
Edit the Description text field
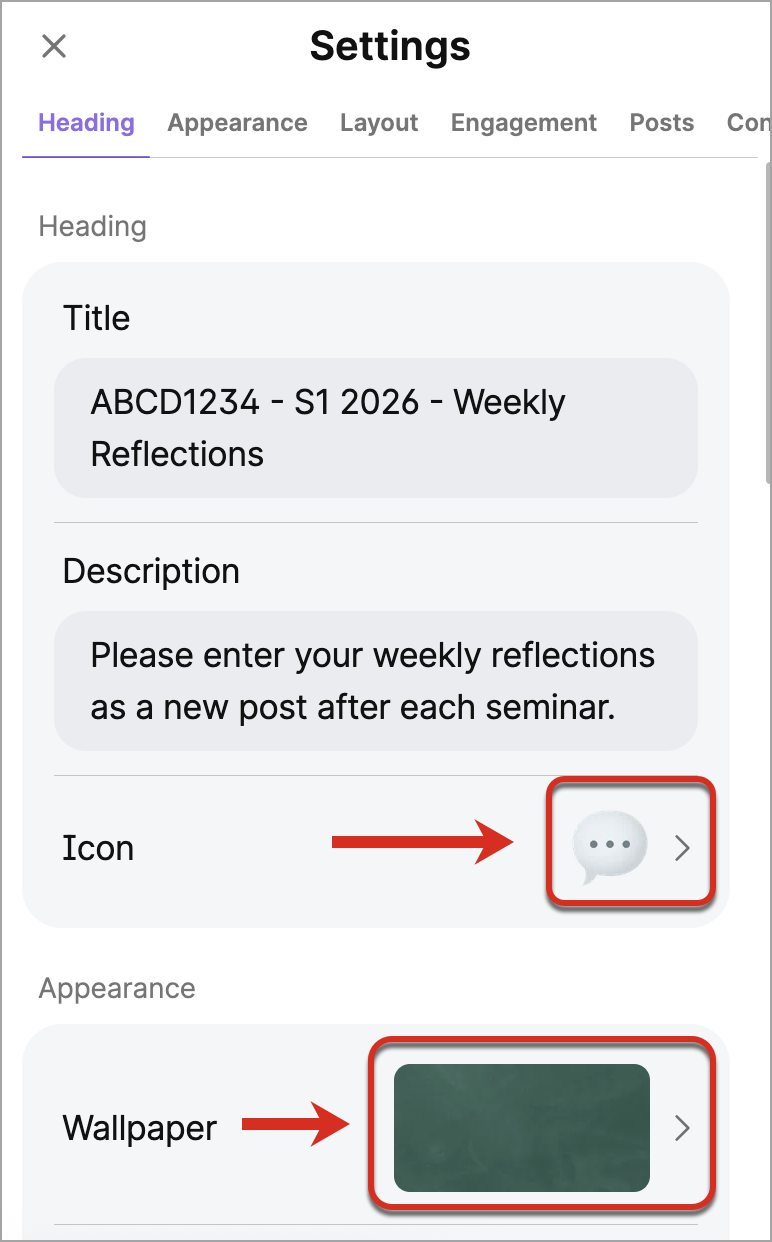tap(375, 681)
